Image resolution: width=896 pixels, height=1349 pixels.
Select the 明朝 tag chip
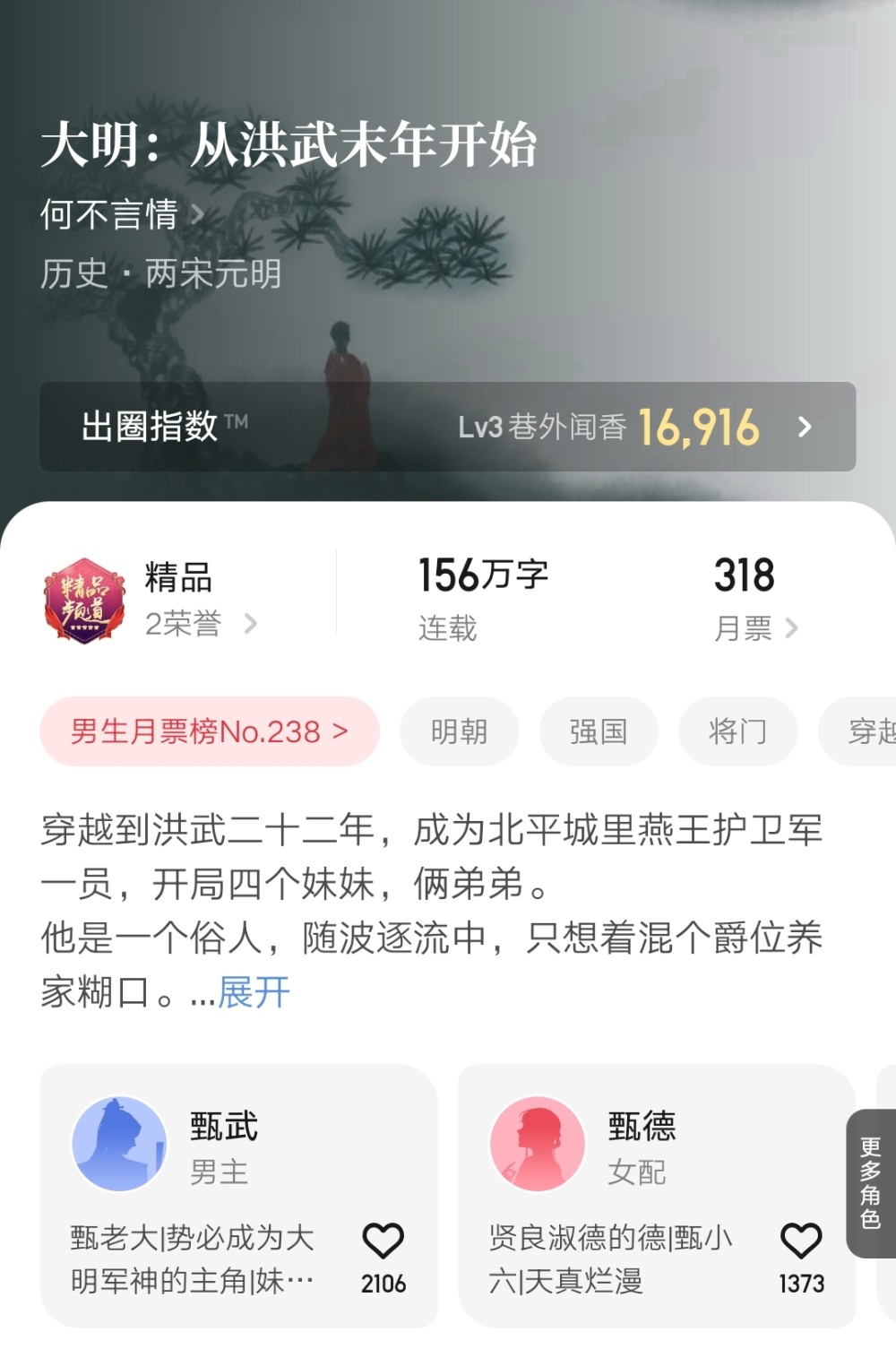click(x=459, y=731)
